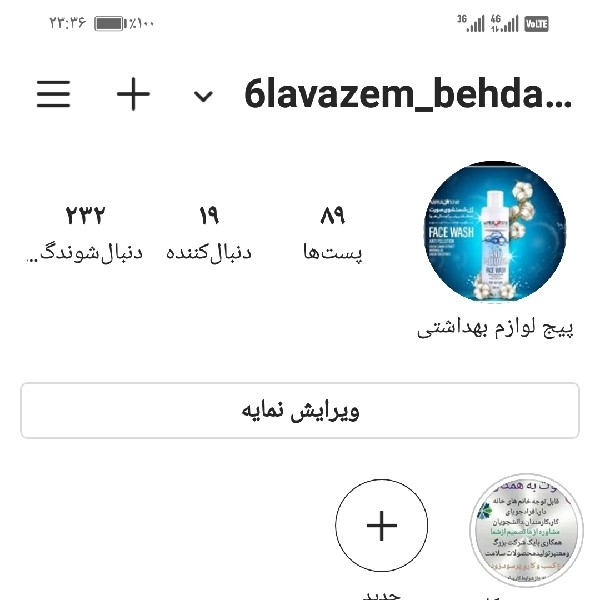Open the hamburger menu
This screenshot has width=600, height=600.
point(54,95)
